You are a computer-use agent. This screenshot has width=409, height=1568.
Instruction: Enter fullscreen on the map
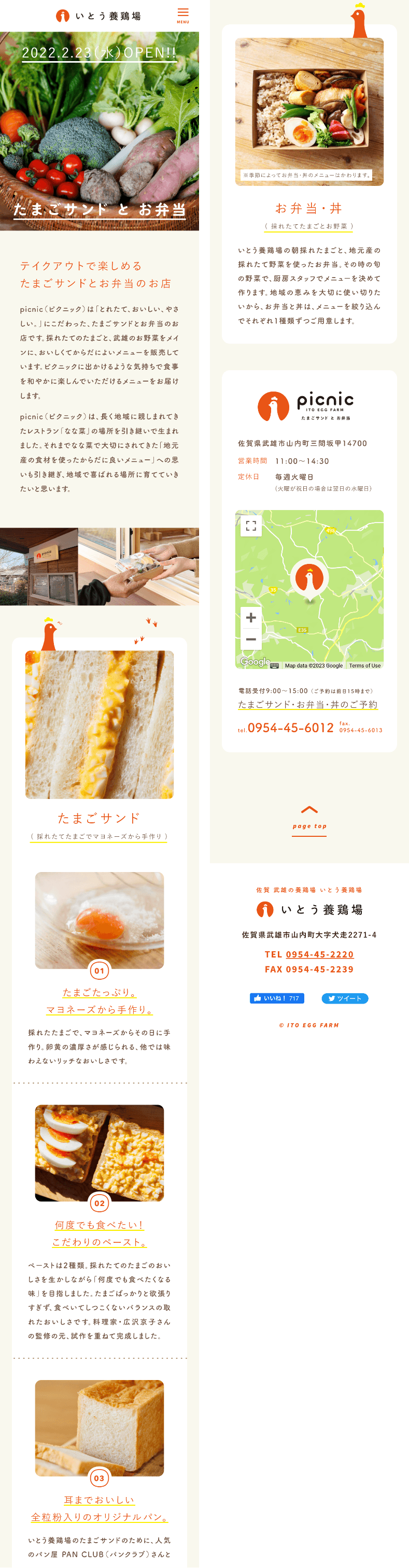click(x=250, y=526)
